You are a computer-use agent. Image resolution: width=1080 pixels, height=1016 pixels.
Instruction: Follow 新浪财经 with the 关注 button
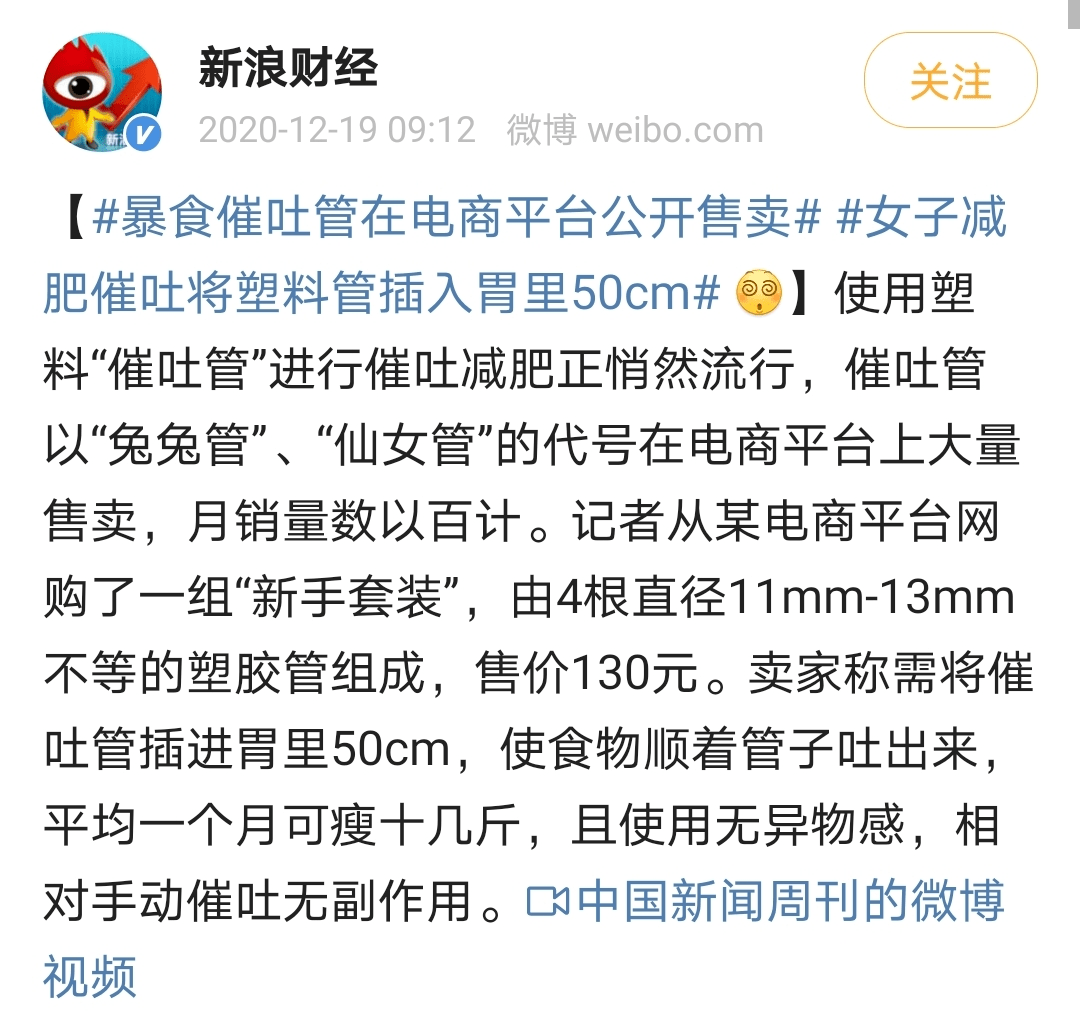point(950,82)
